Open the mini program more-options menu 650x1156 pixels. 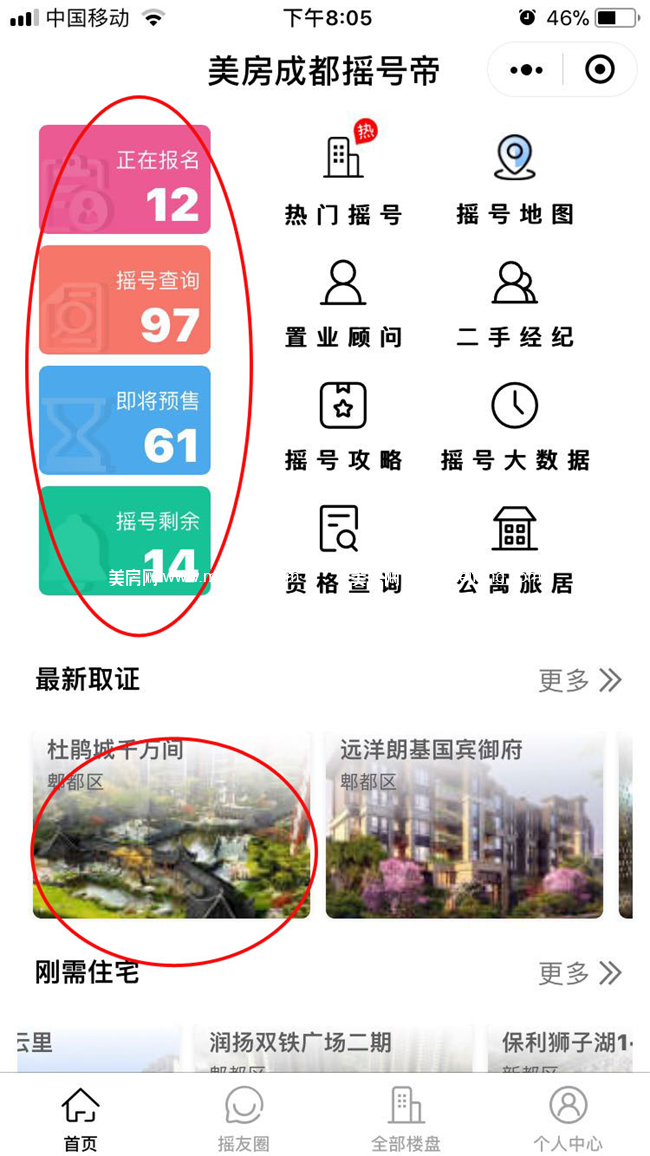(x=526, y=70)
